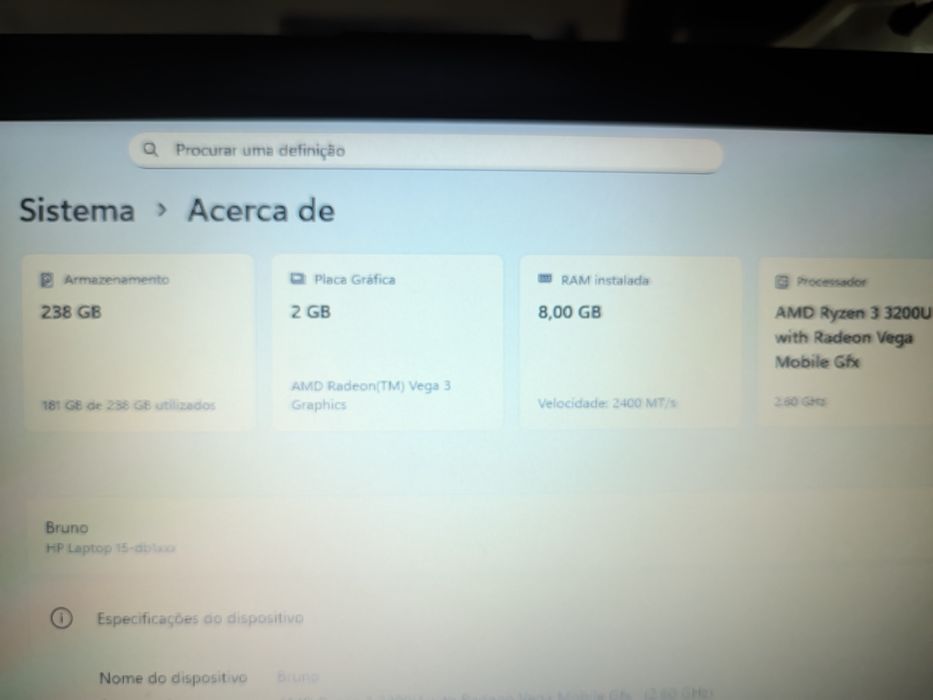Expand Especificações do dispositivo section

199,619
